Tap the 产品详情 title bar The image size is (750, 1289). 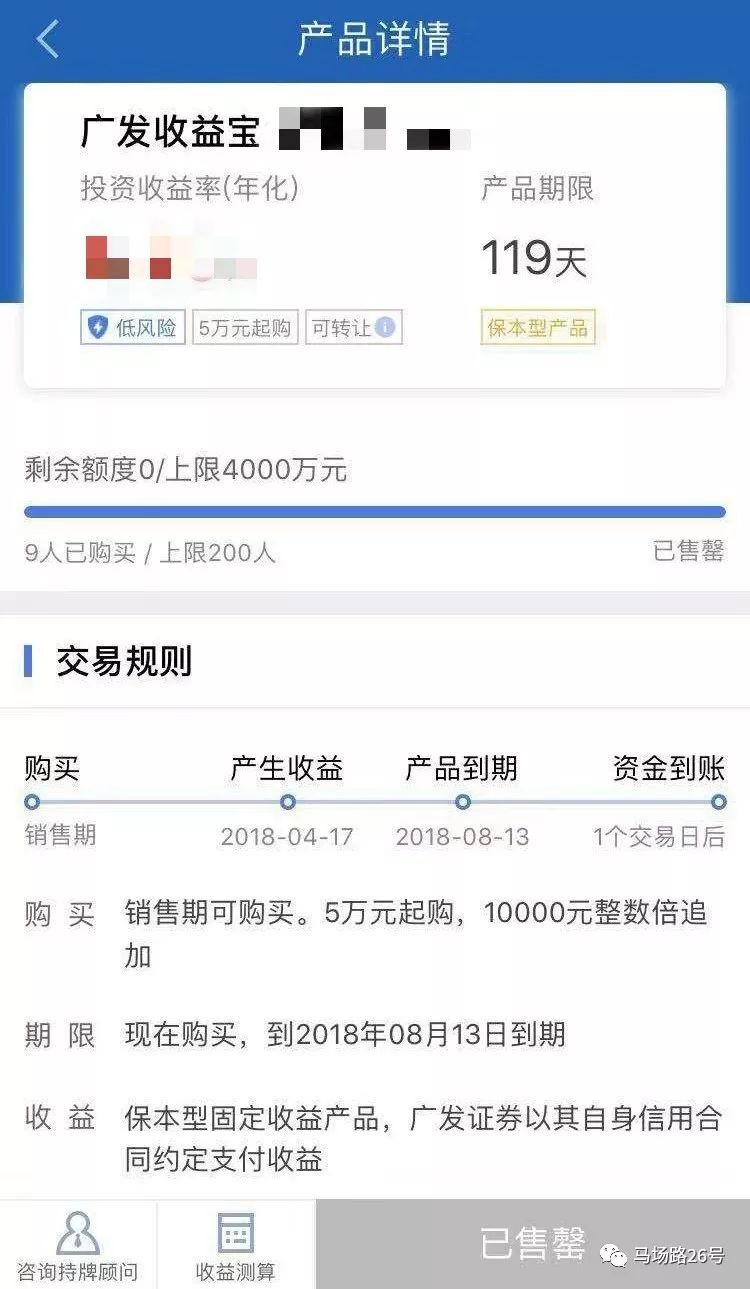(x=375, y=36)
